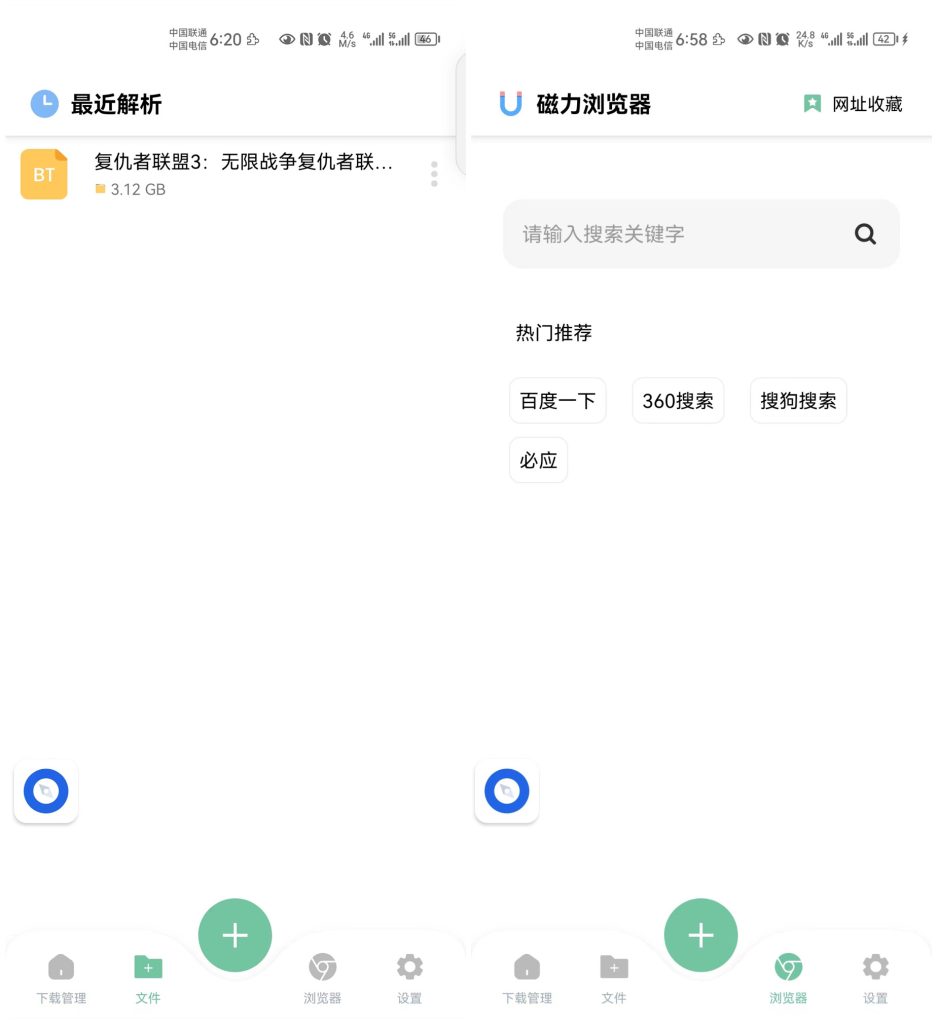Image resolution: width=937 pixels, height=1024 pixels.
Task: Go to 设置 on the 最近解析 screen
Action: point(409,978)
